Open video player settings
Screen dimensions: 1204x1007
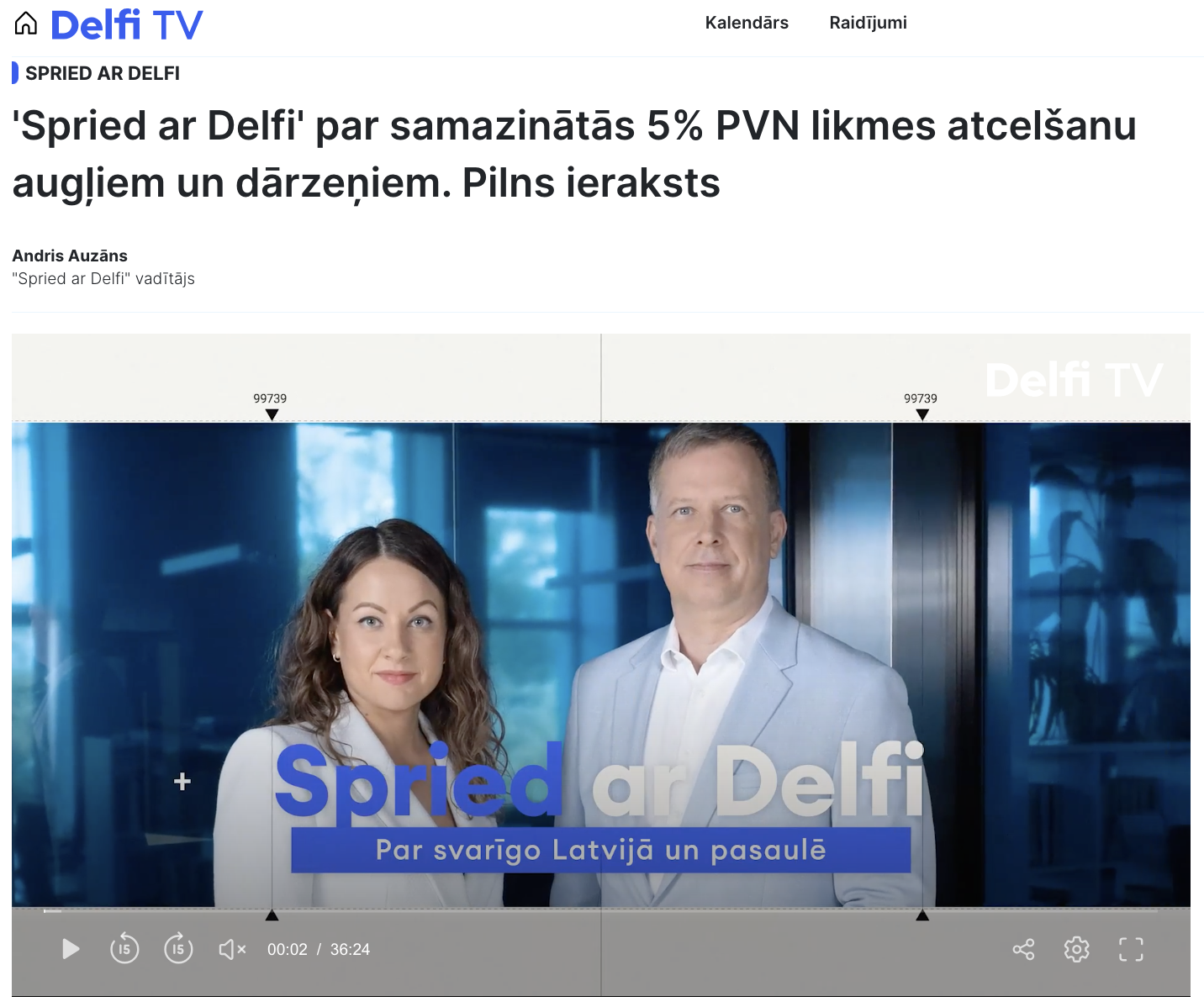point(1076,949)
